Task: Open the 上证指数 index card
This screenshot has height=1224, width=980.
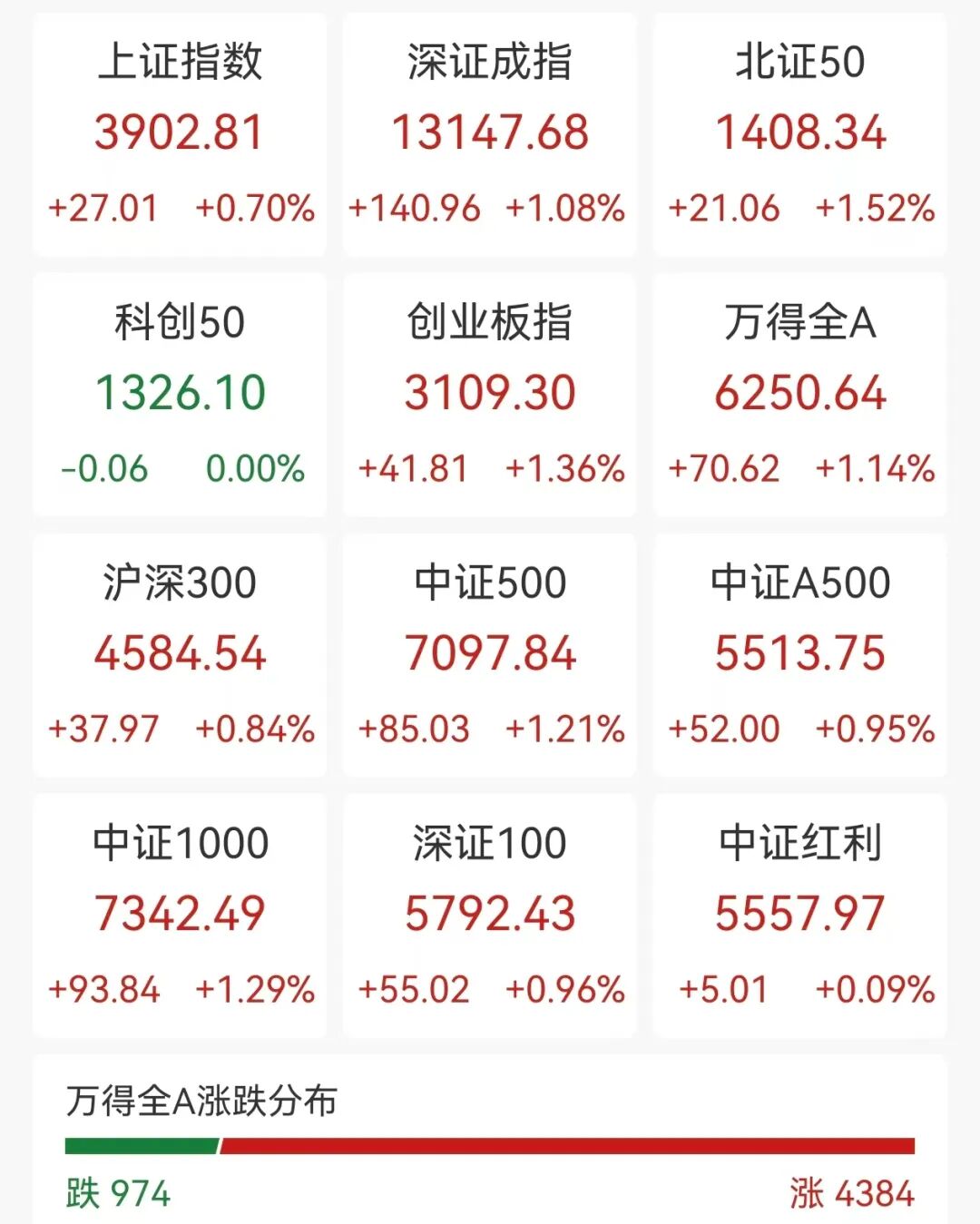Action: point(180,134)
